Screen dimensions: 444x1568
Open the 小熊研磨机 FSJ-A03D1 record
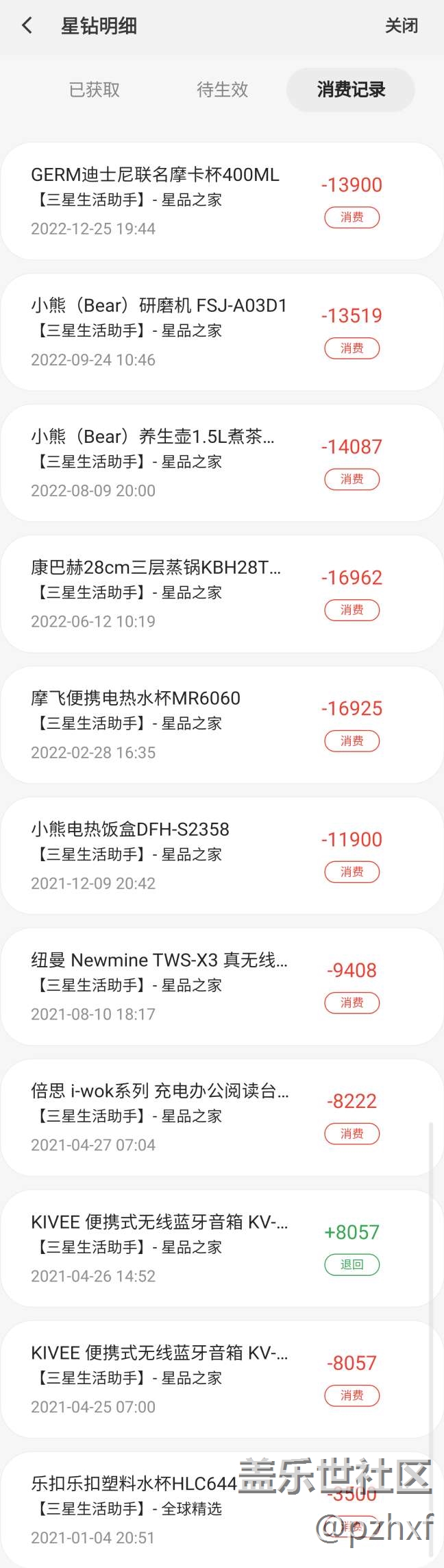point(222,332)
